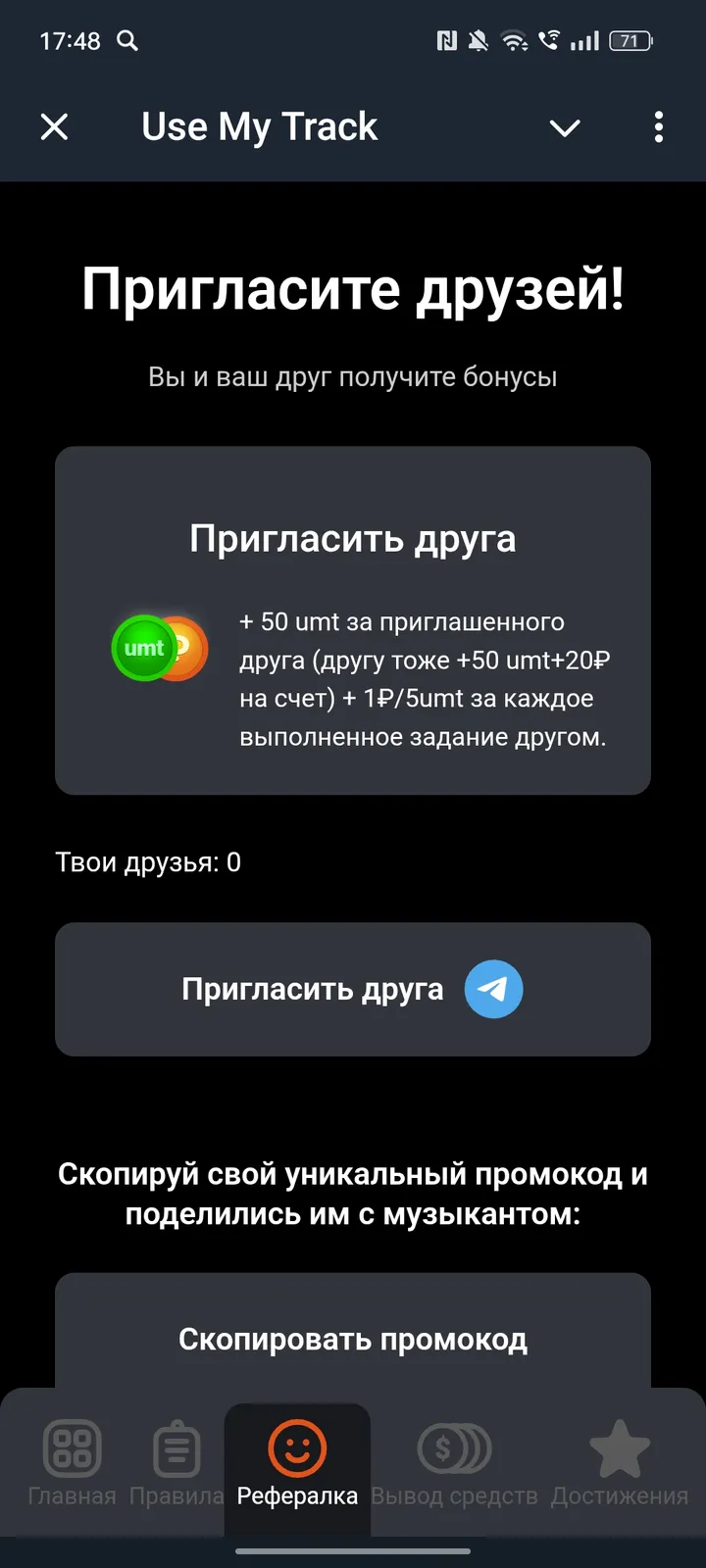
Task: Tap the battery indicator showing 71
Action: (630, 41)
